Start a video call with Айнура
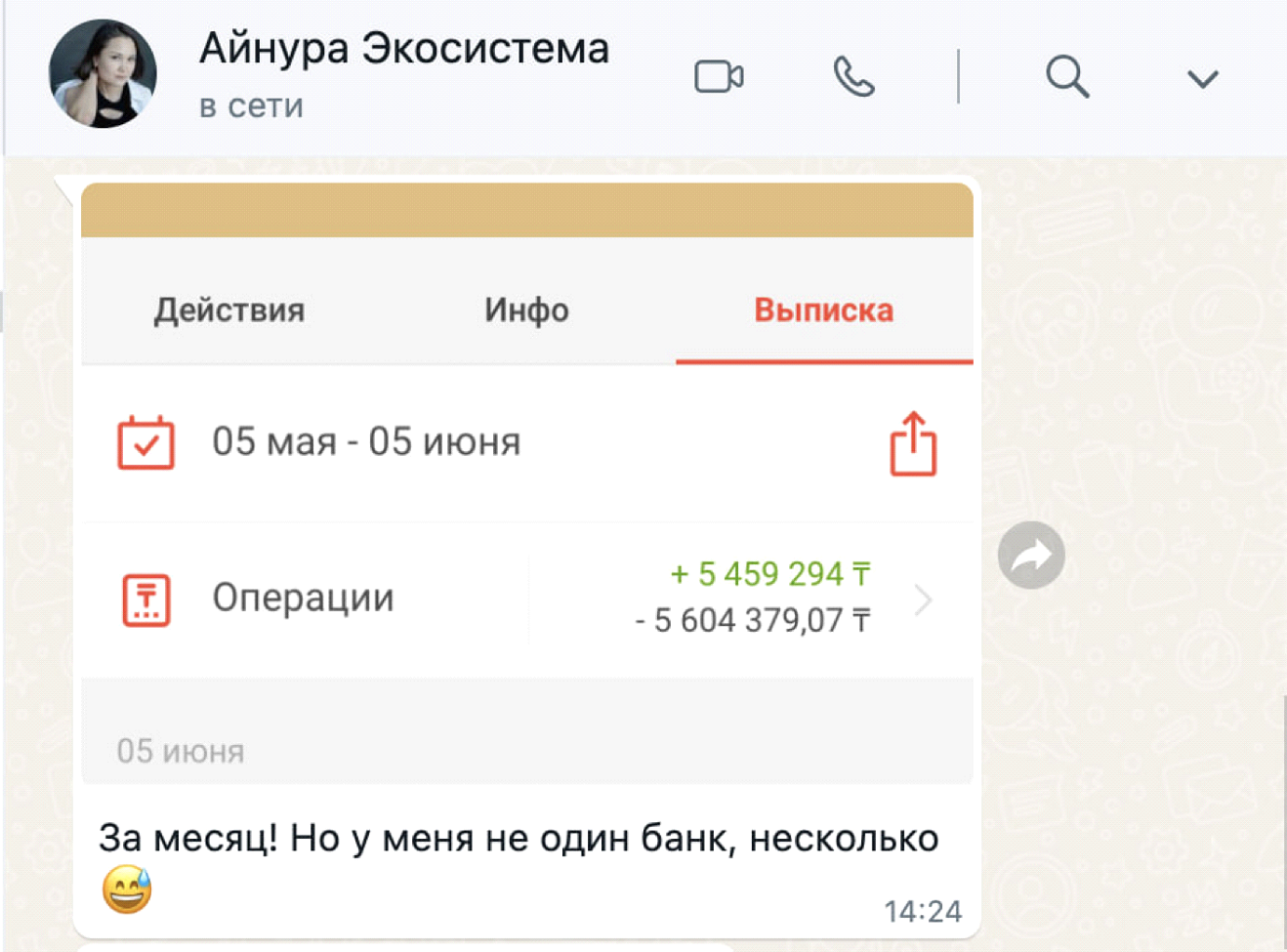Viewport: 1287px width, 952px height. point(719,76)
